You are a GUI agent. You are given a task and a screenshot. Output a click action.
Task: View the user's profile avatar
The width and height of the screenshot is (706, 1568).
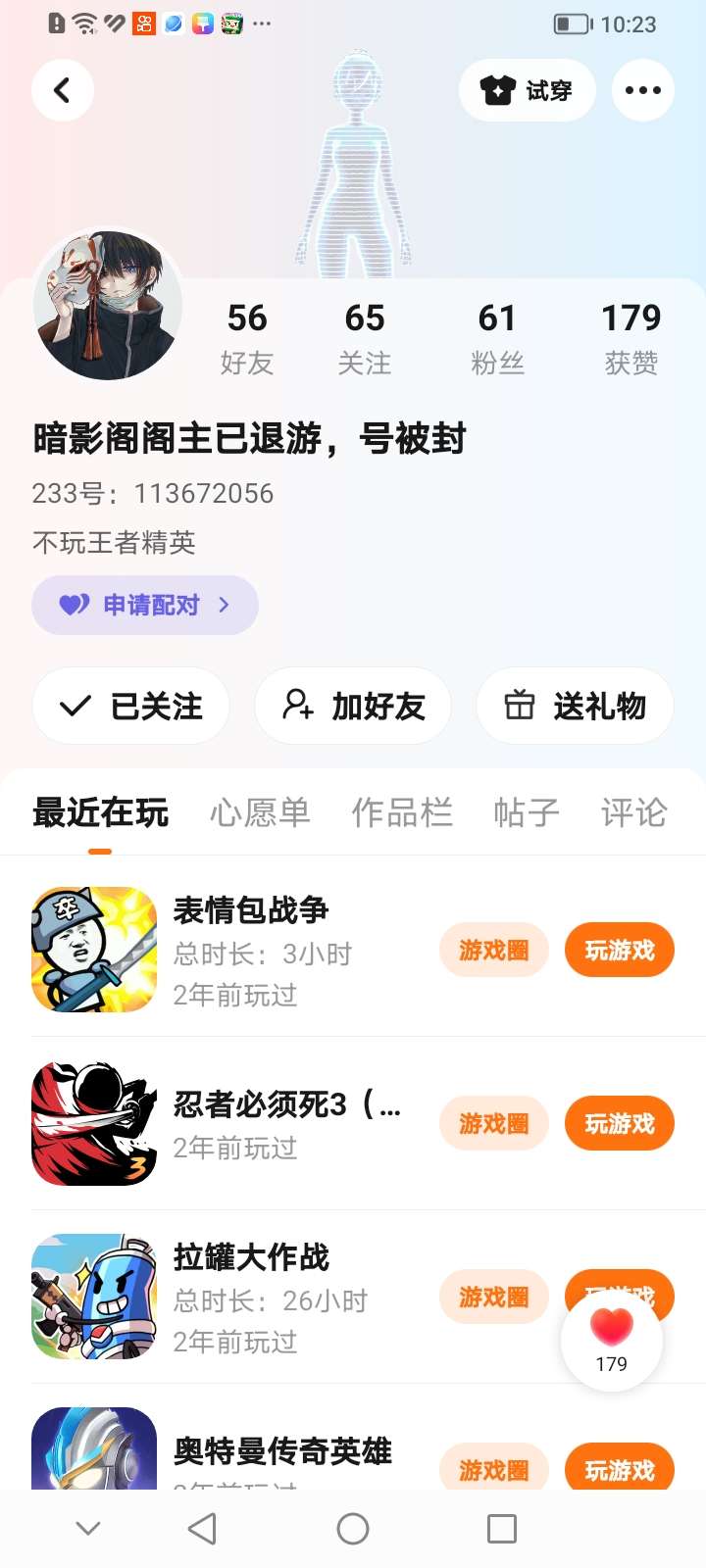[x=108, y=306]
